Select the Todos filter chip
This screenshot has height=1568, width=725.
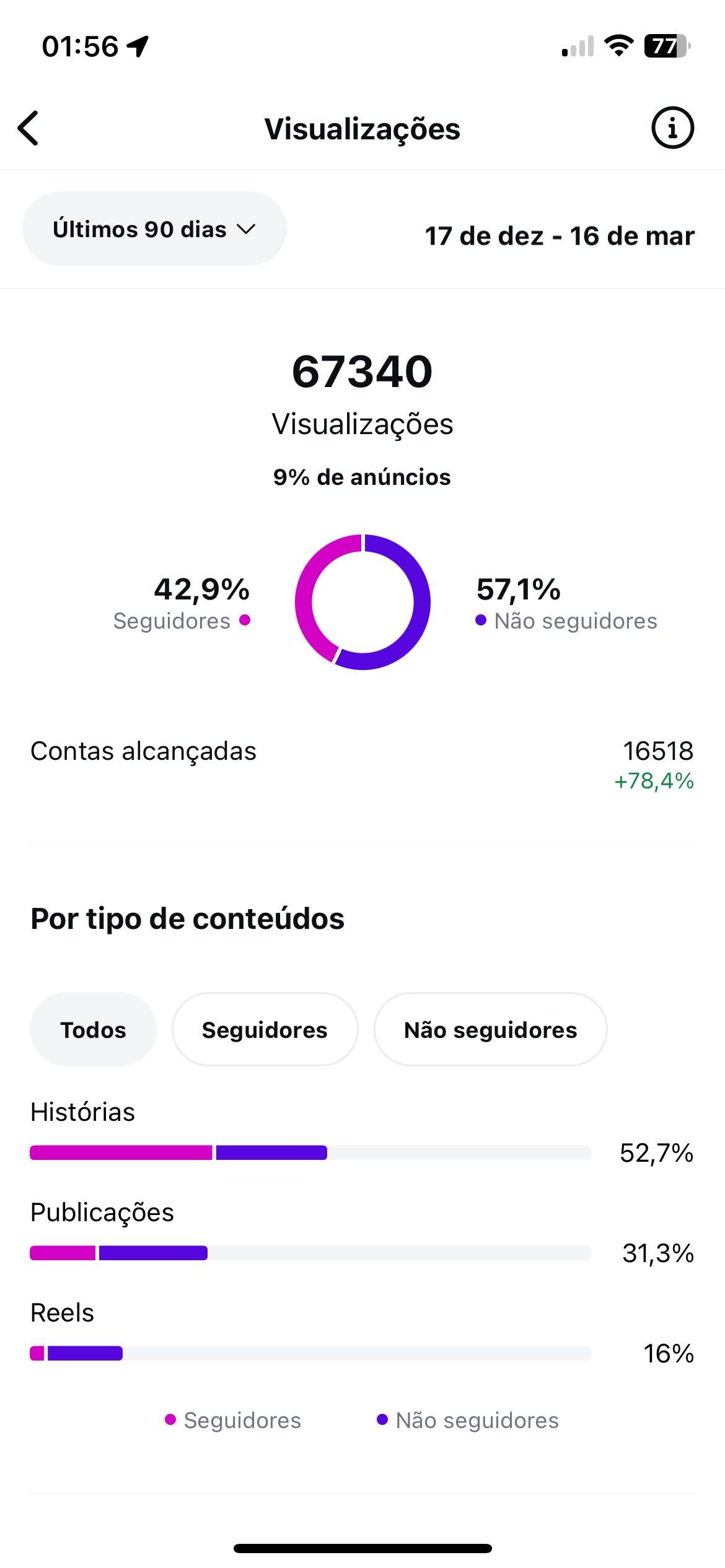pyautogui.click(x=93, y=1030)
